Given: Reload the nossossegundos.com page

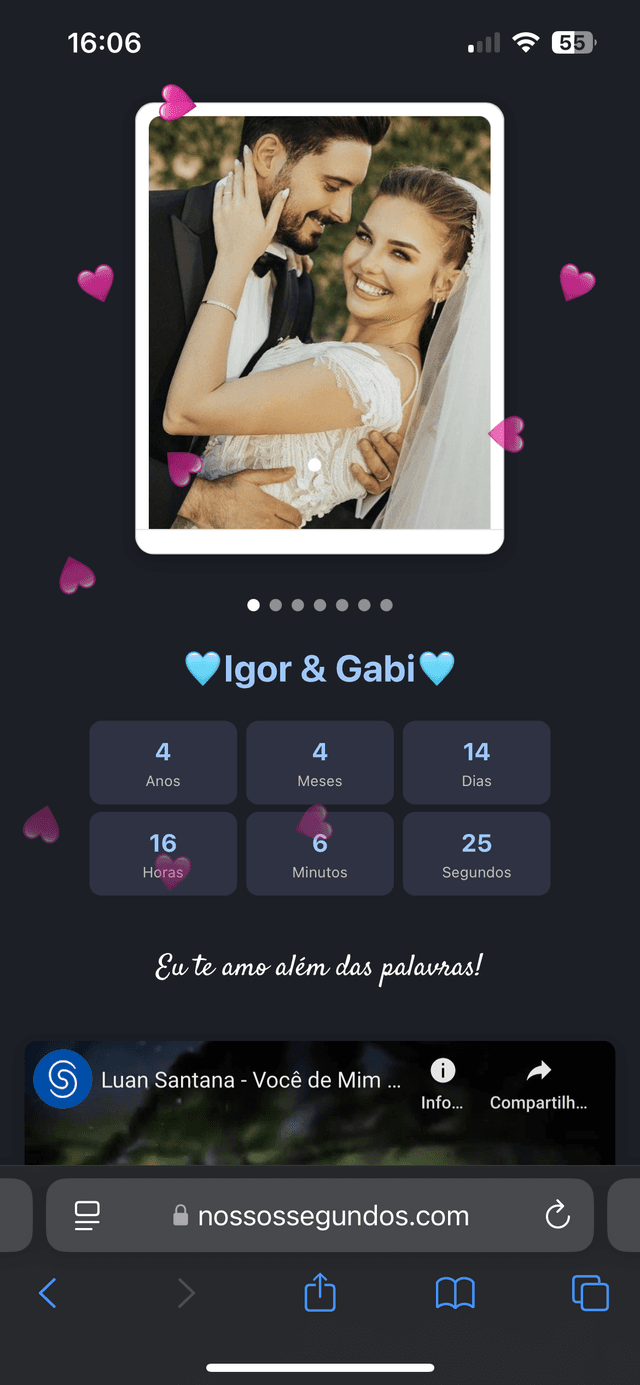Looking at the screenshot, I should pos(557,1215).
